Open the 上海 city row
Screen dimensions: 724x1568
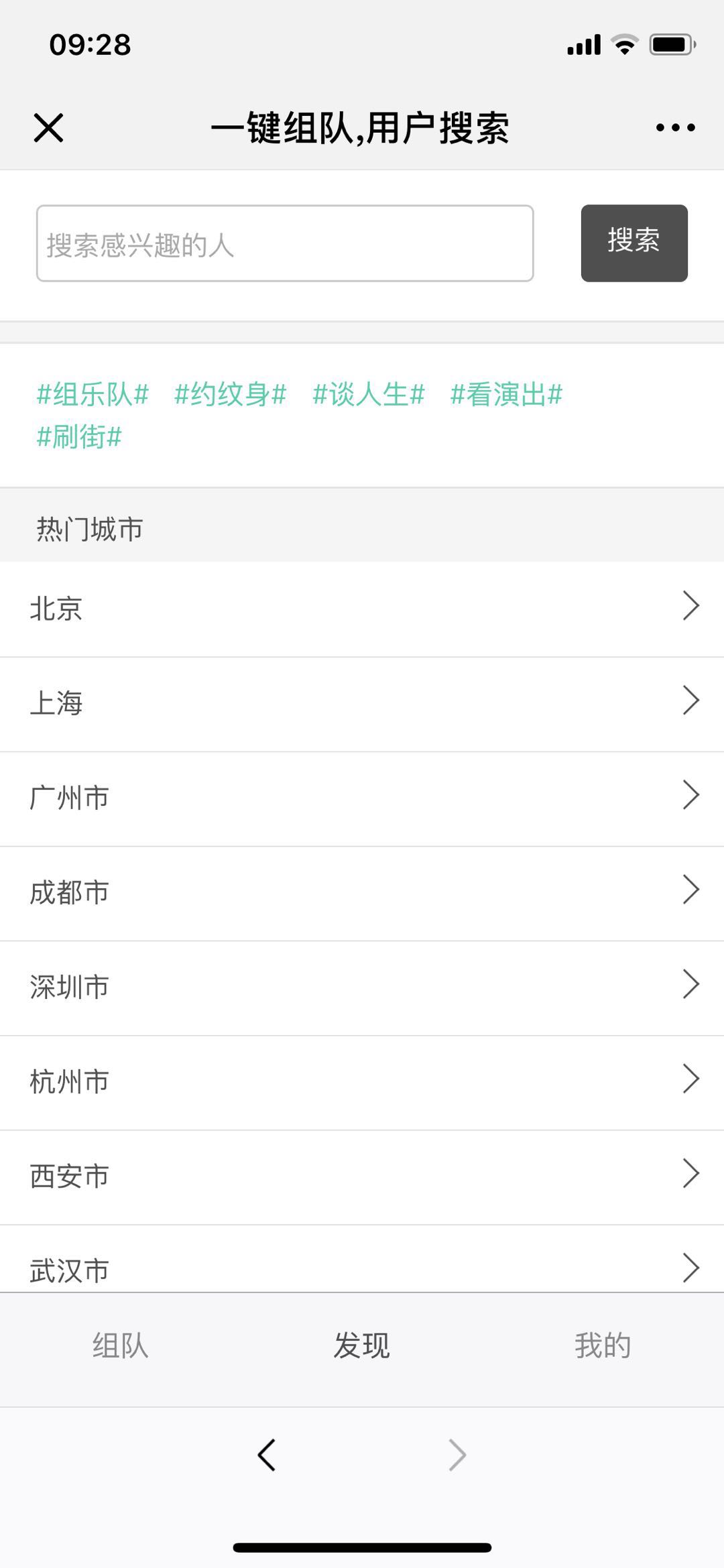pyautogui.click(x=362, y=703)
